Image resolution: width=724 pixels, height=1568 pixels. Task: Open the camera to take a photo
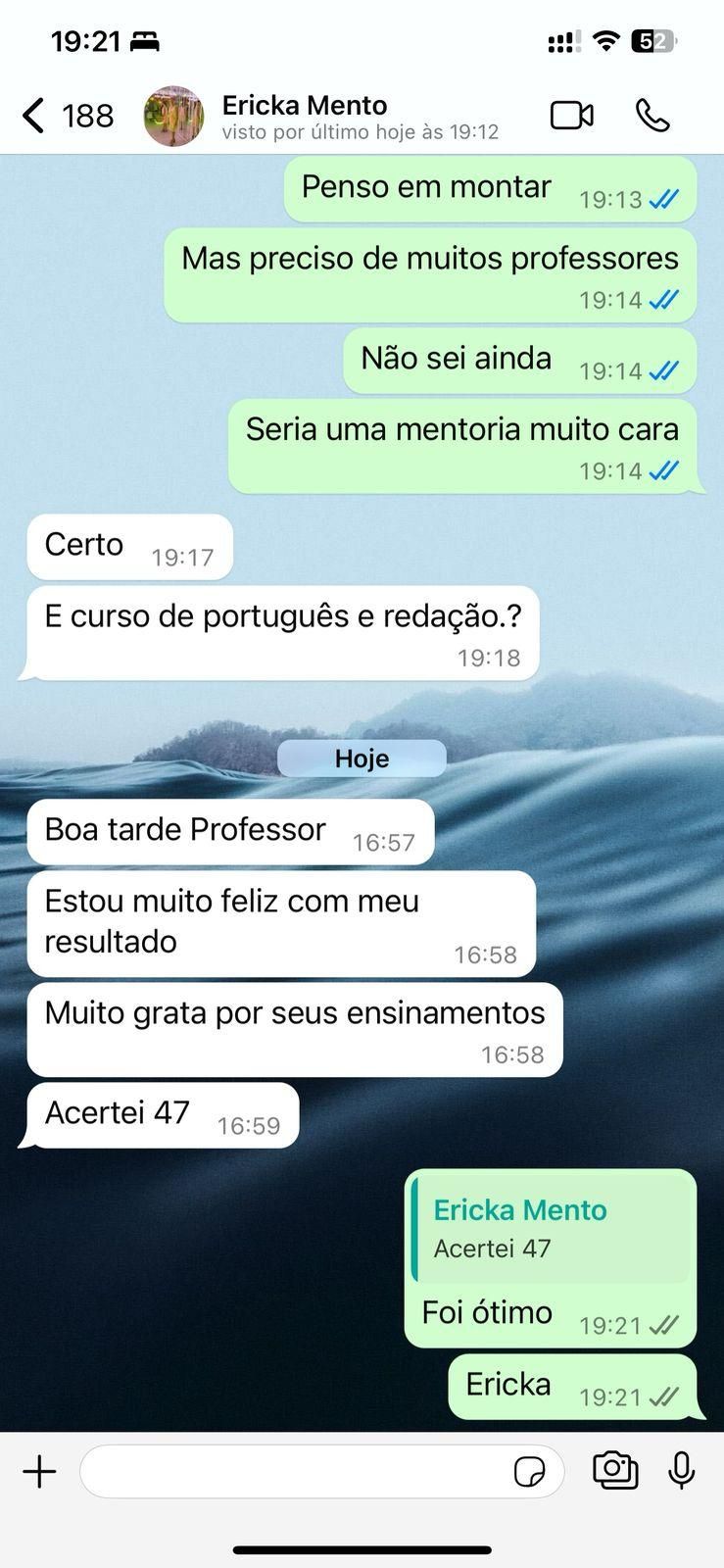click(x=615, y=1470)
